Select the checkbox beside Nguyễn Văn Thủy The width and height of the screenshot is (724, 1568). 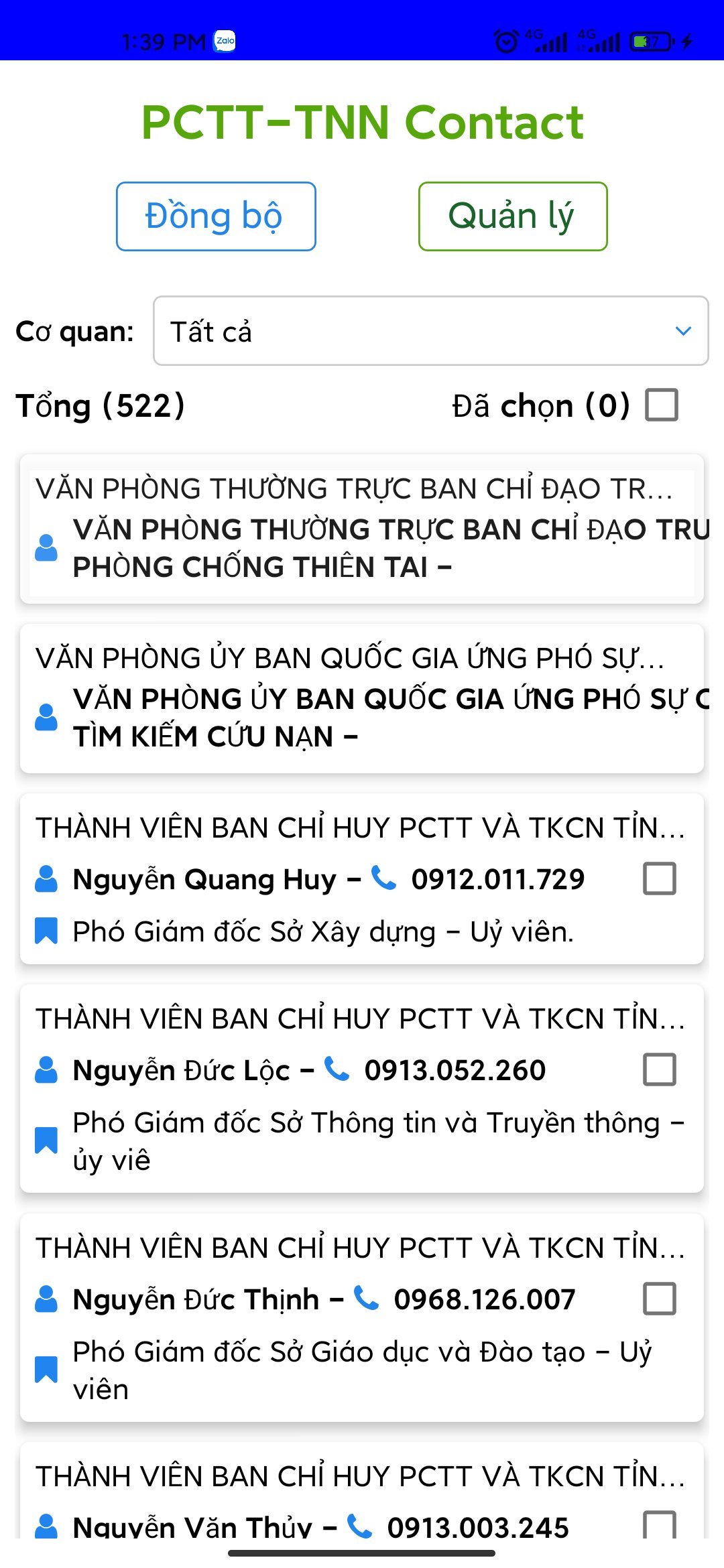pos(660,1525)
